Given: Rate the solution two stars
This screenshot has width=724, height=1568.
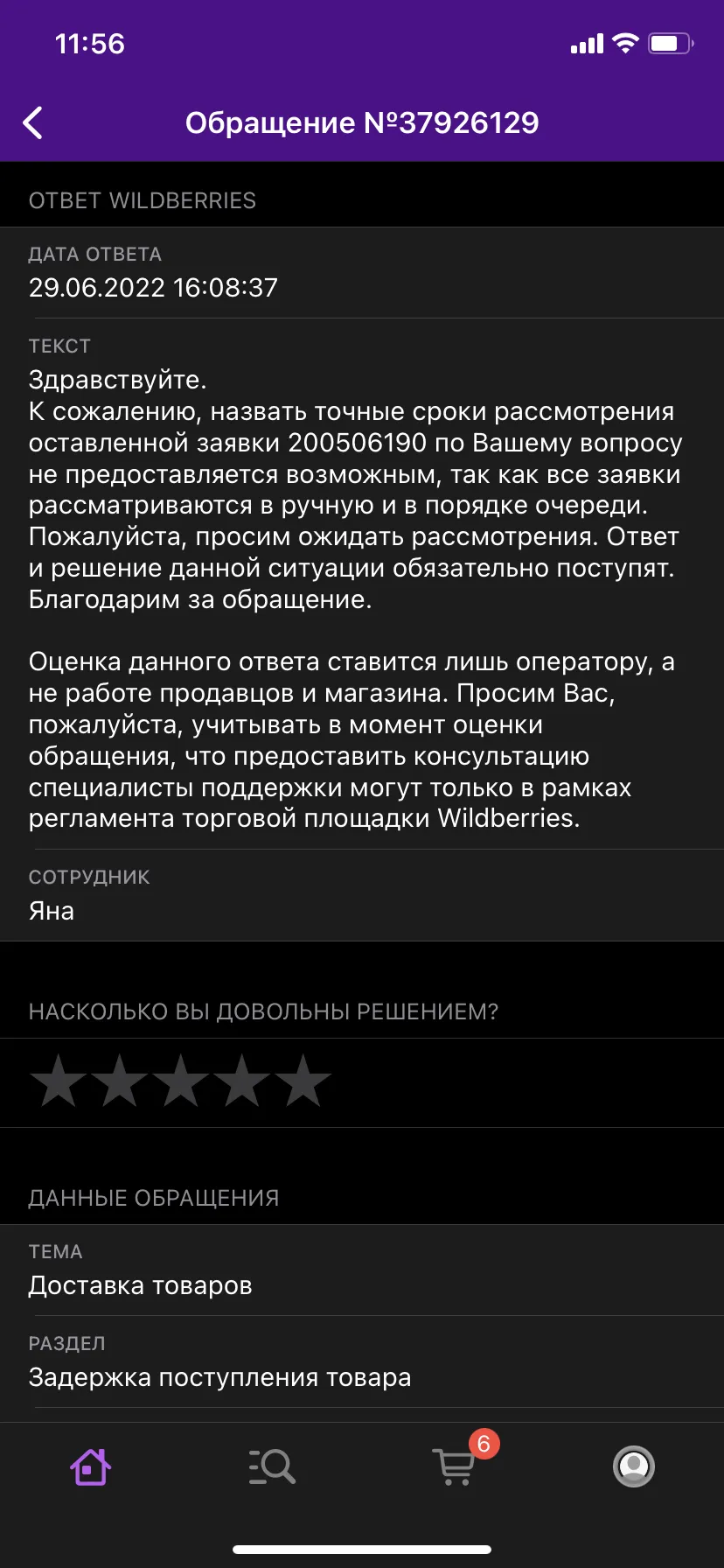Looking at the screenshot, I should [120, 1081].
